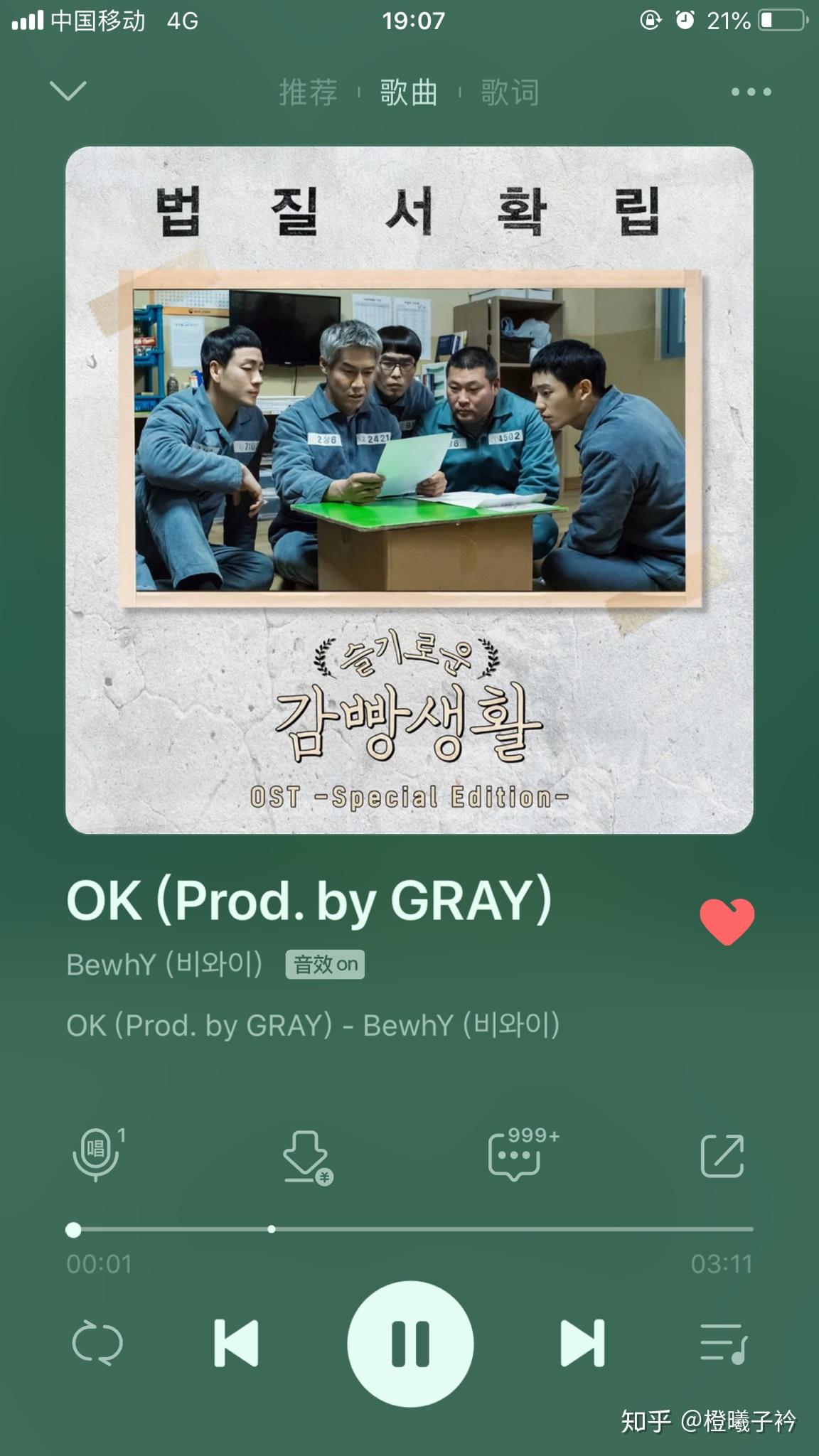
Task: Open the 歌曲 song tab
Action: point(409,92)
